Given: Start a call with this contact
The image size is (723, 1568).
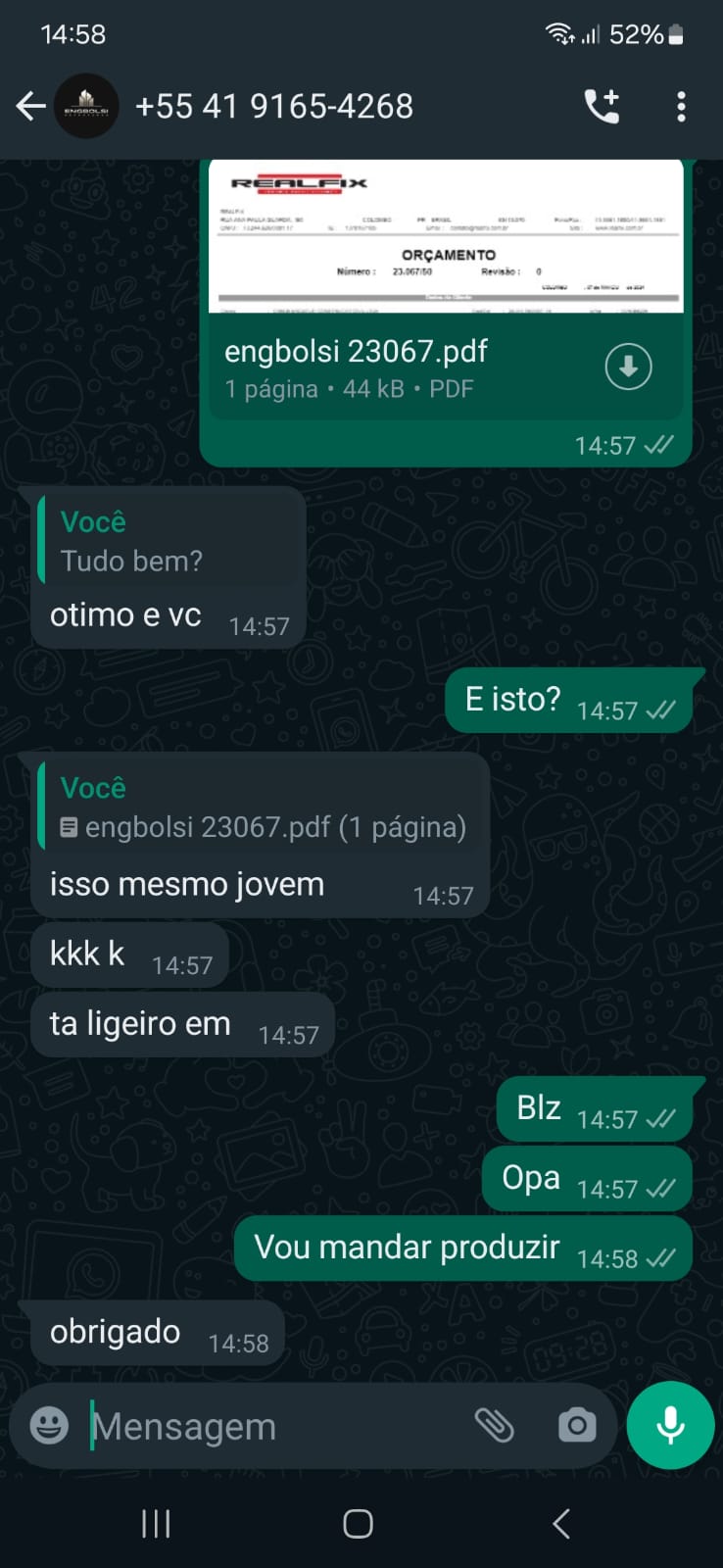Looking at the screenshot, I should click(602, 106).
